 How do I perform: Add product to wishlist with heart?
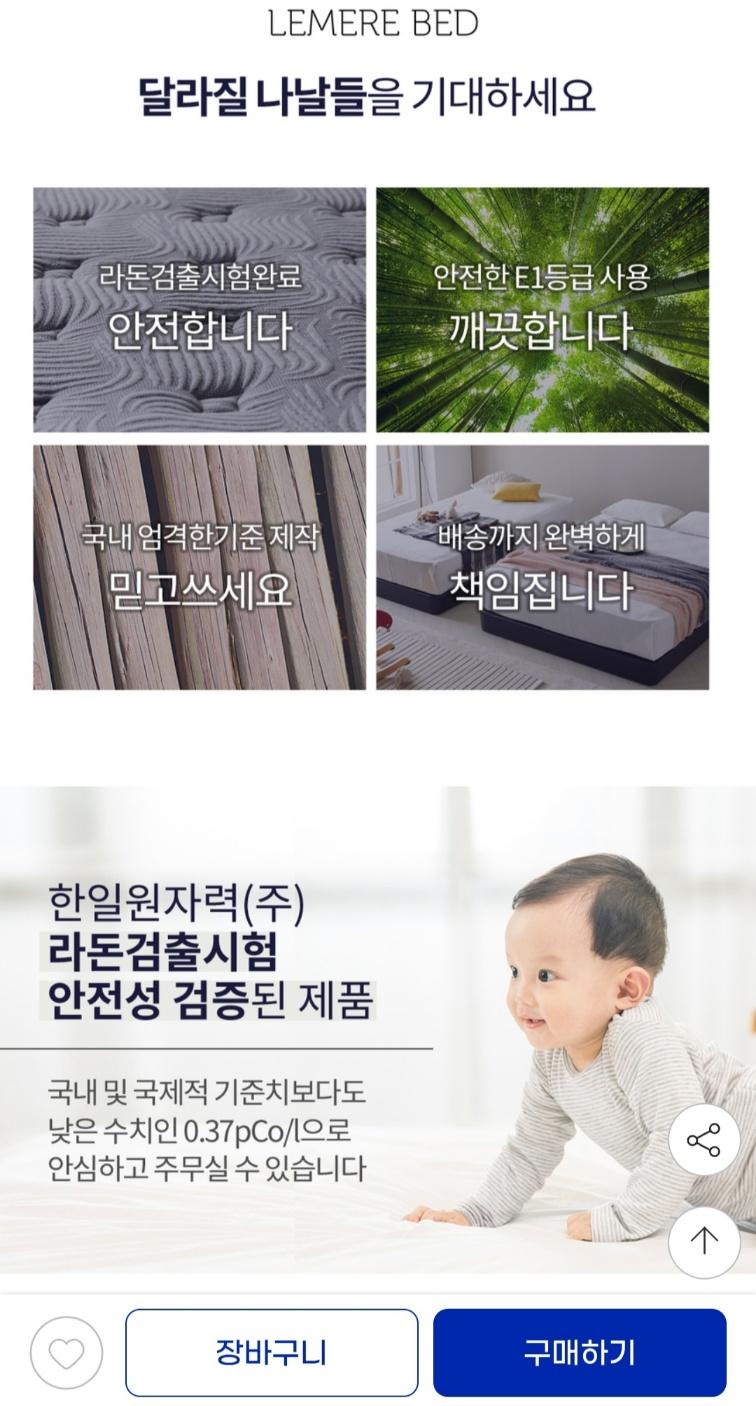coord(66,1353)
